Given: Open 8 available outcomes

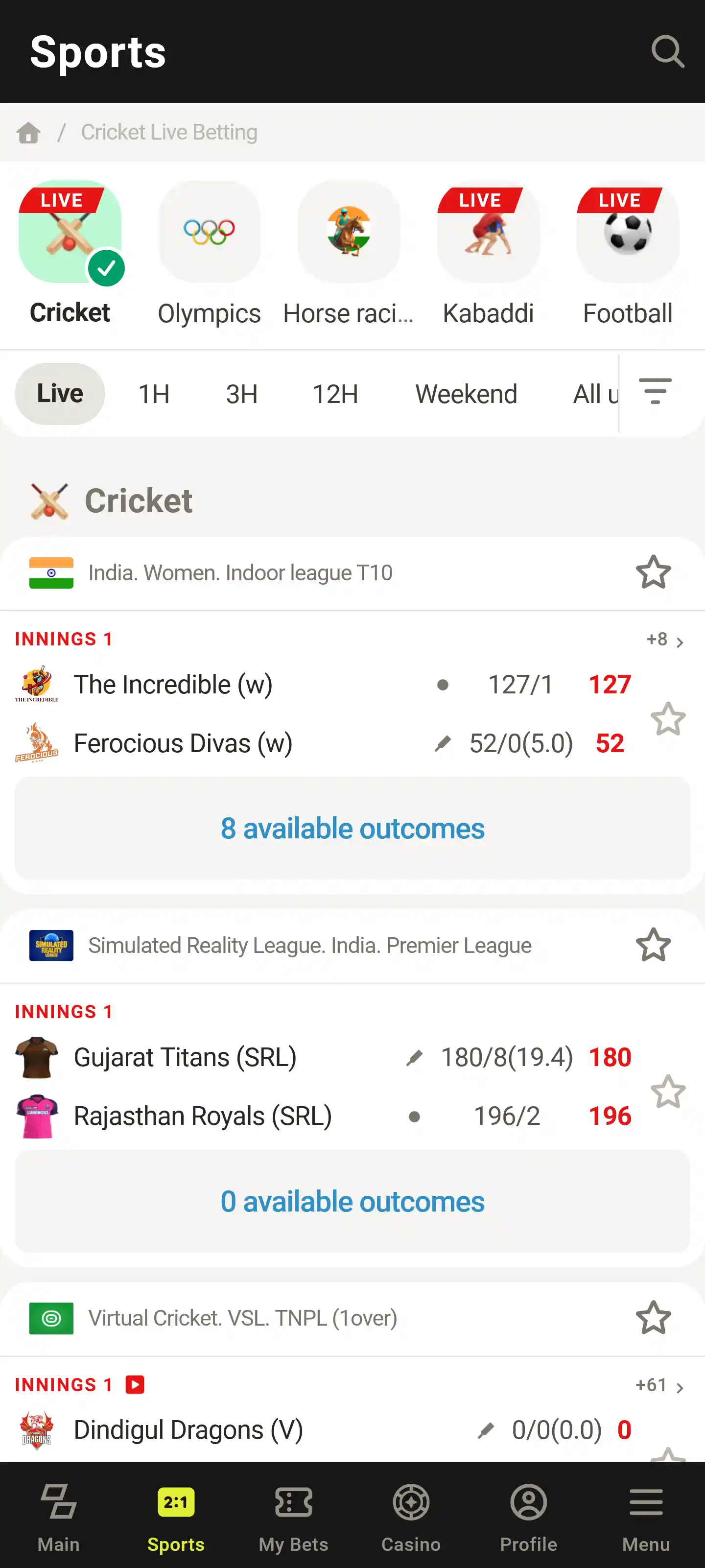Looking at the screenshot, I should click(352, 828).
